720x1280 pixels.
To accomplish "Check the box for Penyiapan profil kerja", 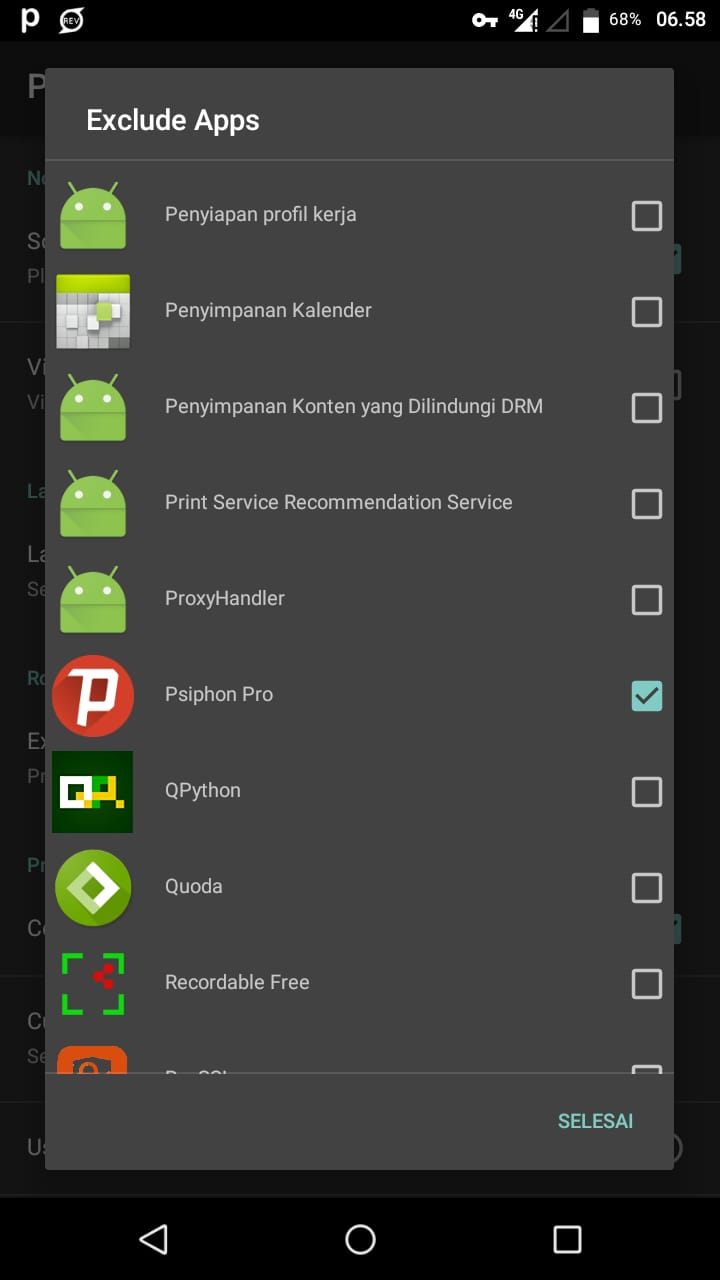I will point(646,216).
